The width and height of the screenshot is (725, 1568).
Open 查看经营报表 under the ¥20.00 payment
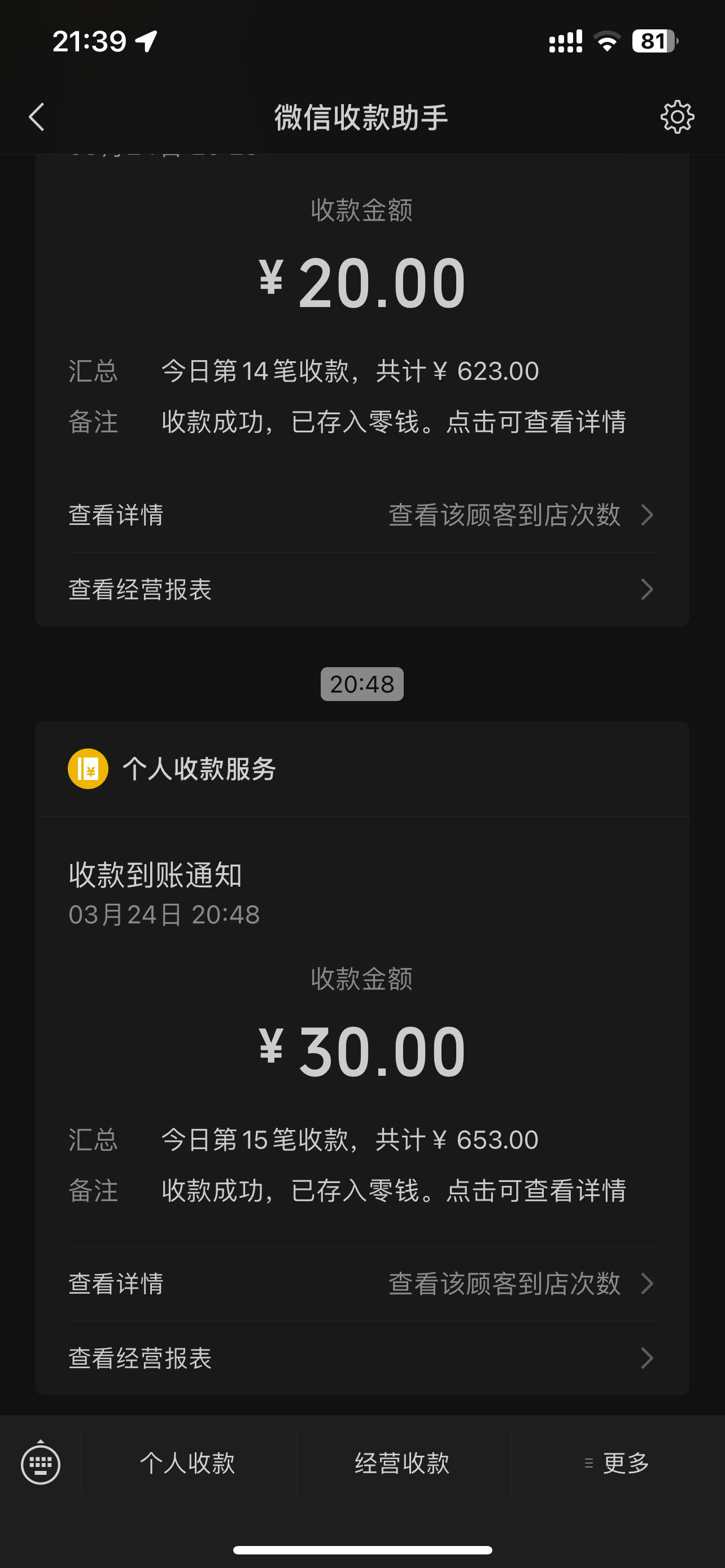(x=362, y=589)
